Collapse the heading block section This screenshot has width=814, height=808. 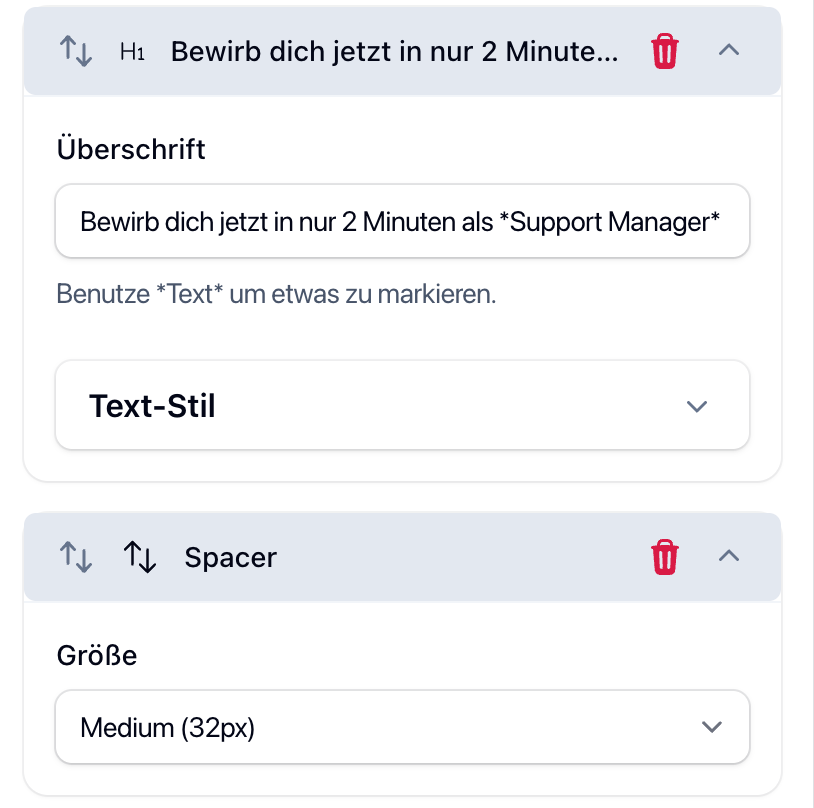tap(730, 50)
